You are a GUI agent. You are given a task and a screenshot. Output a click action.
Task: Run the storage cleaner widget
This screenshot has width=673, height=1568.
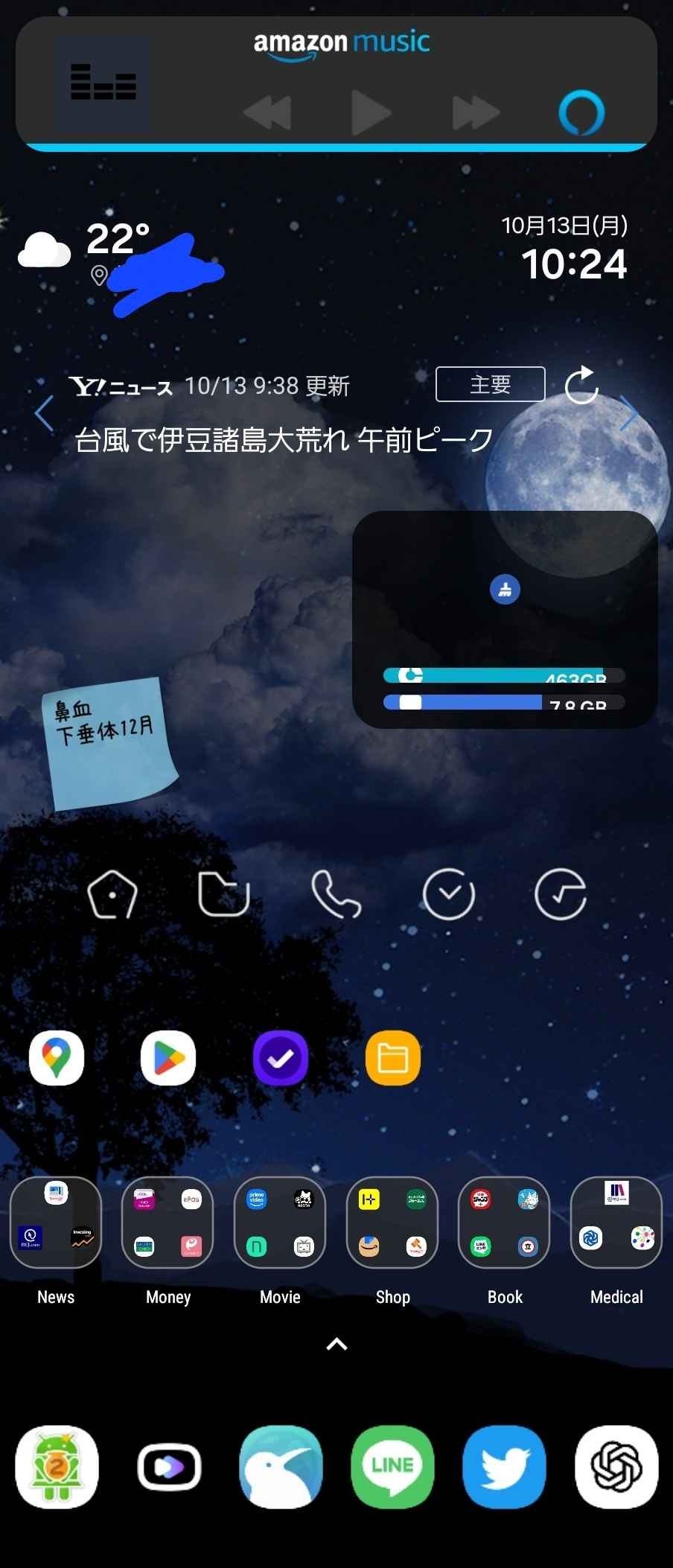[505, 589]
